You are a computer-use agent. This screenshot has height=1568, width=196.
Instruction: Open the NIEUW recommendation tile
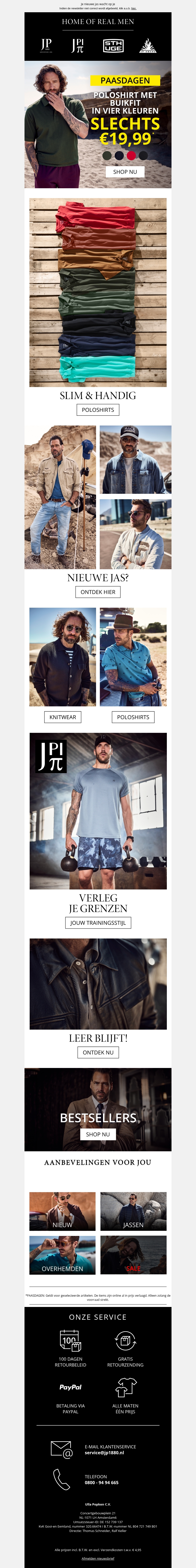pos(63,1211)
